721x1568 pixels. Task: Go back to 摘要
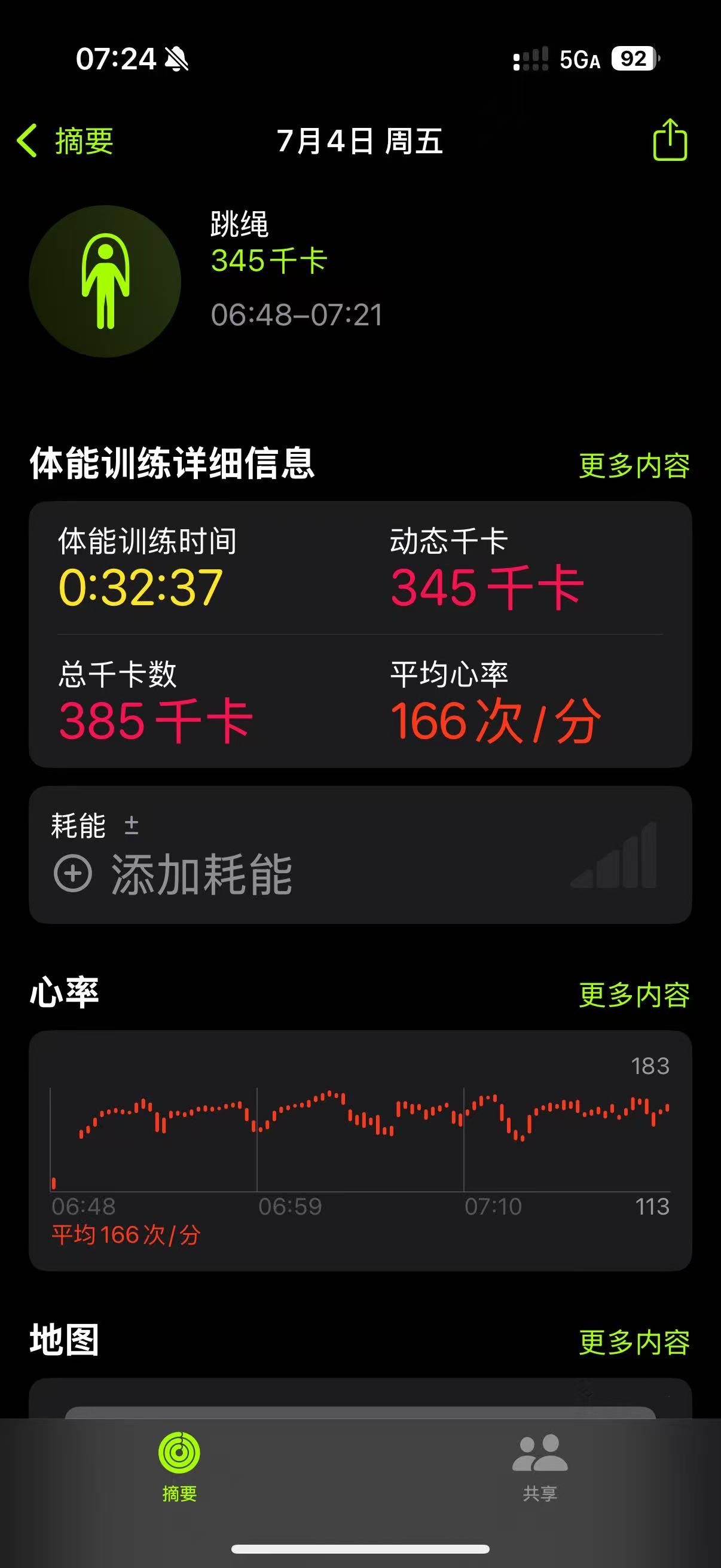click(x=65, y=141)
